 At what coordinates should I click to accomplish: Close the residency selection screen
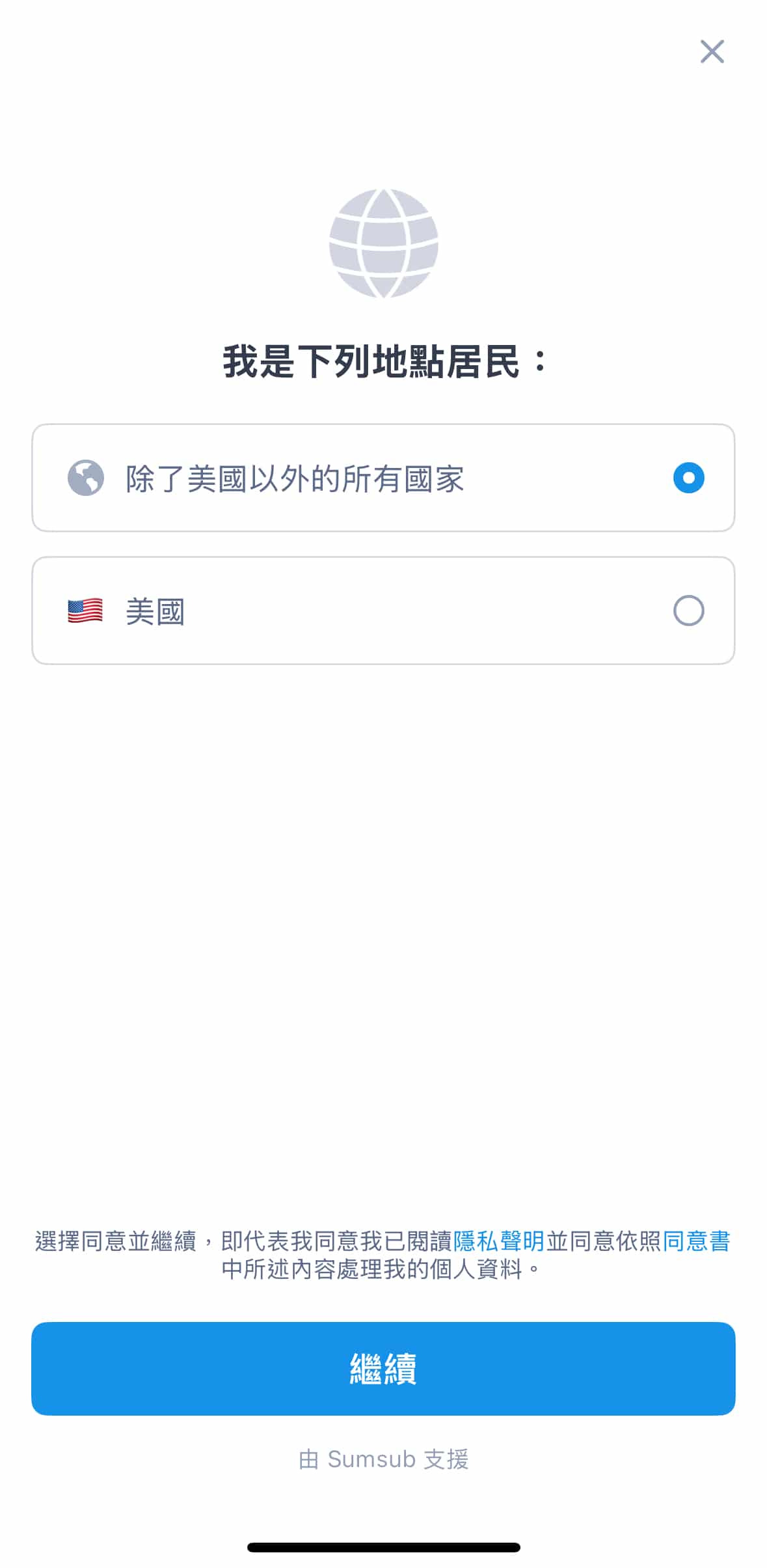712,51
